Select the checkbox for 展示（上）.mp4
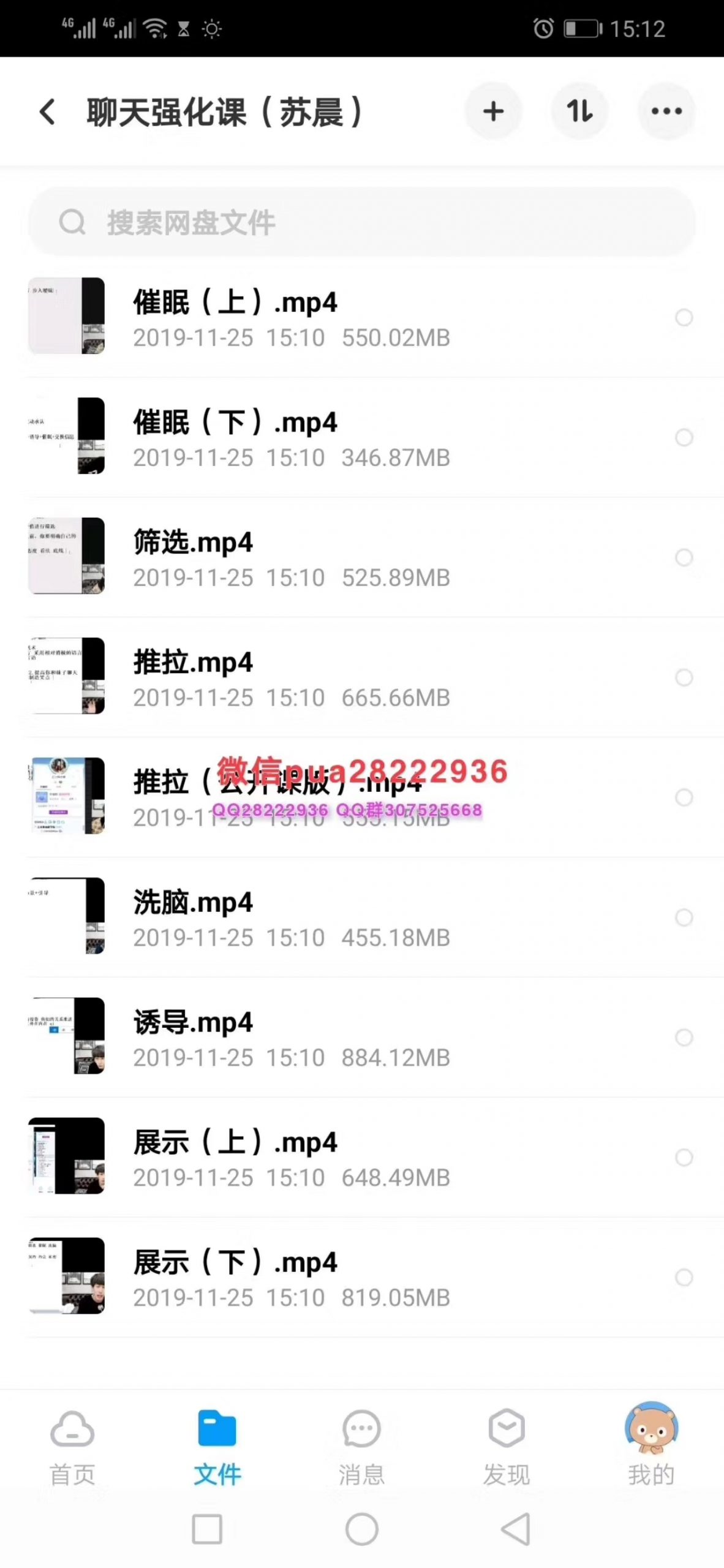 tap(684, 1158)
